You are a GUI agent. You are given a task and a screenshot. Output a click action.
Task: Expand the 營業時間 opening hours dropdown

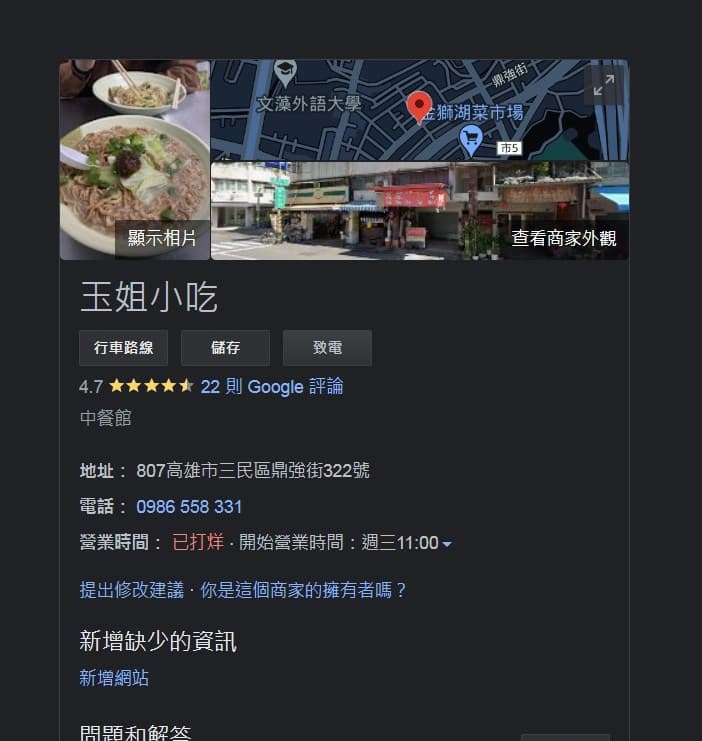tap(447, 544)
